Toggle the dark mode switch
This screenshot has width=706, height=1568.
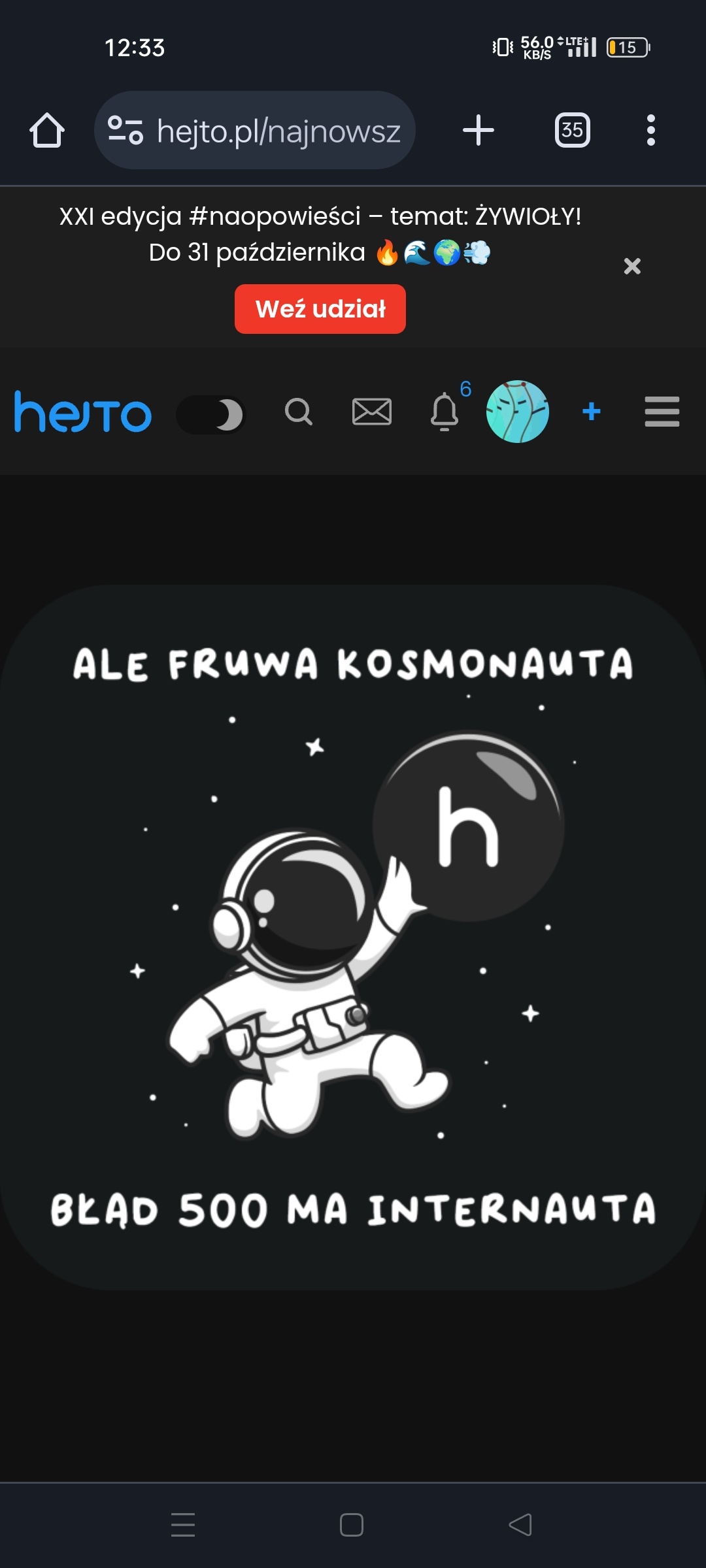[211, 414]
